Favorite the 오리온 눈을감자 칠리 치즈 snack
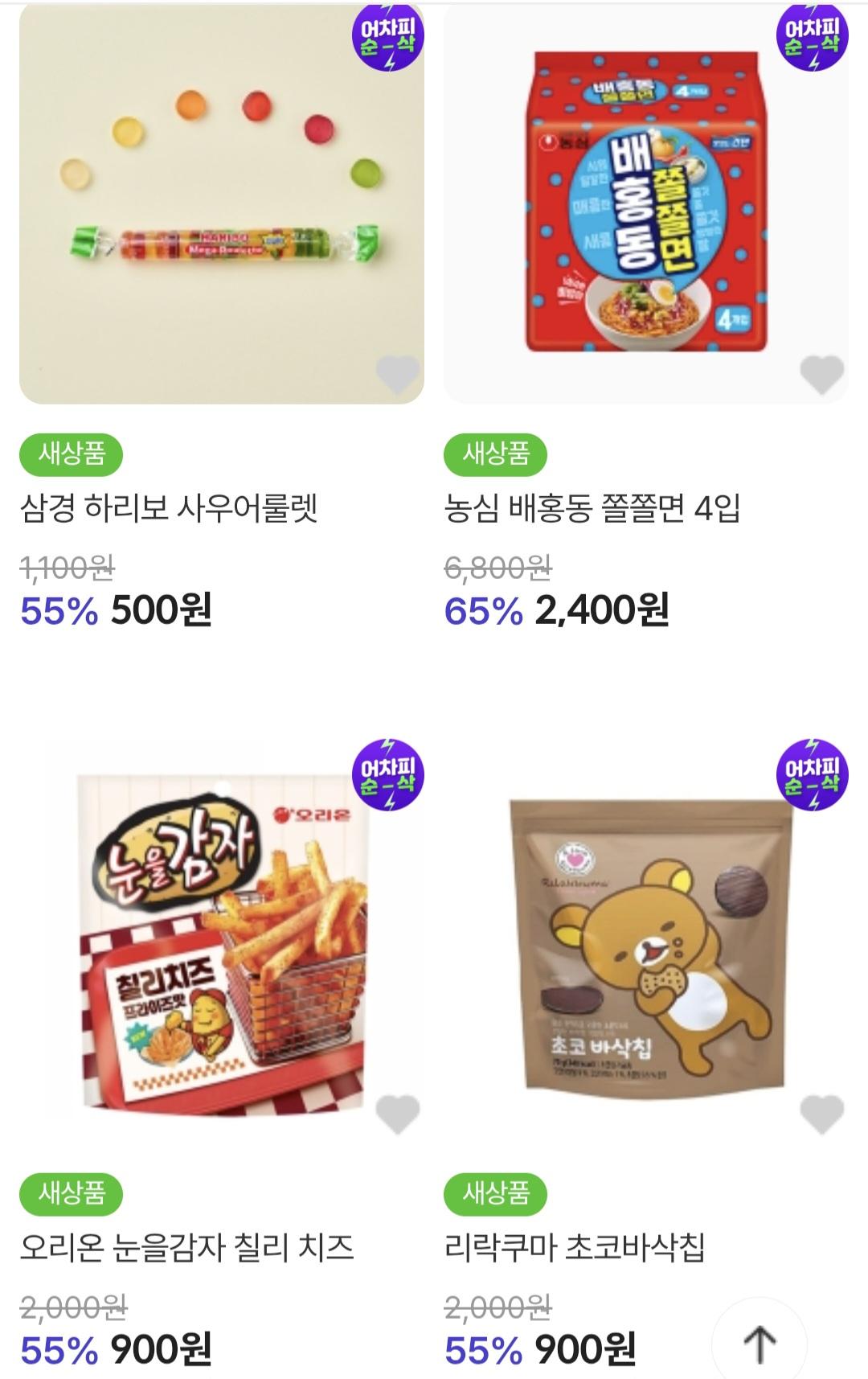This screenshot has width=868, height=1379. click(x=398, y=1114)
